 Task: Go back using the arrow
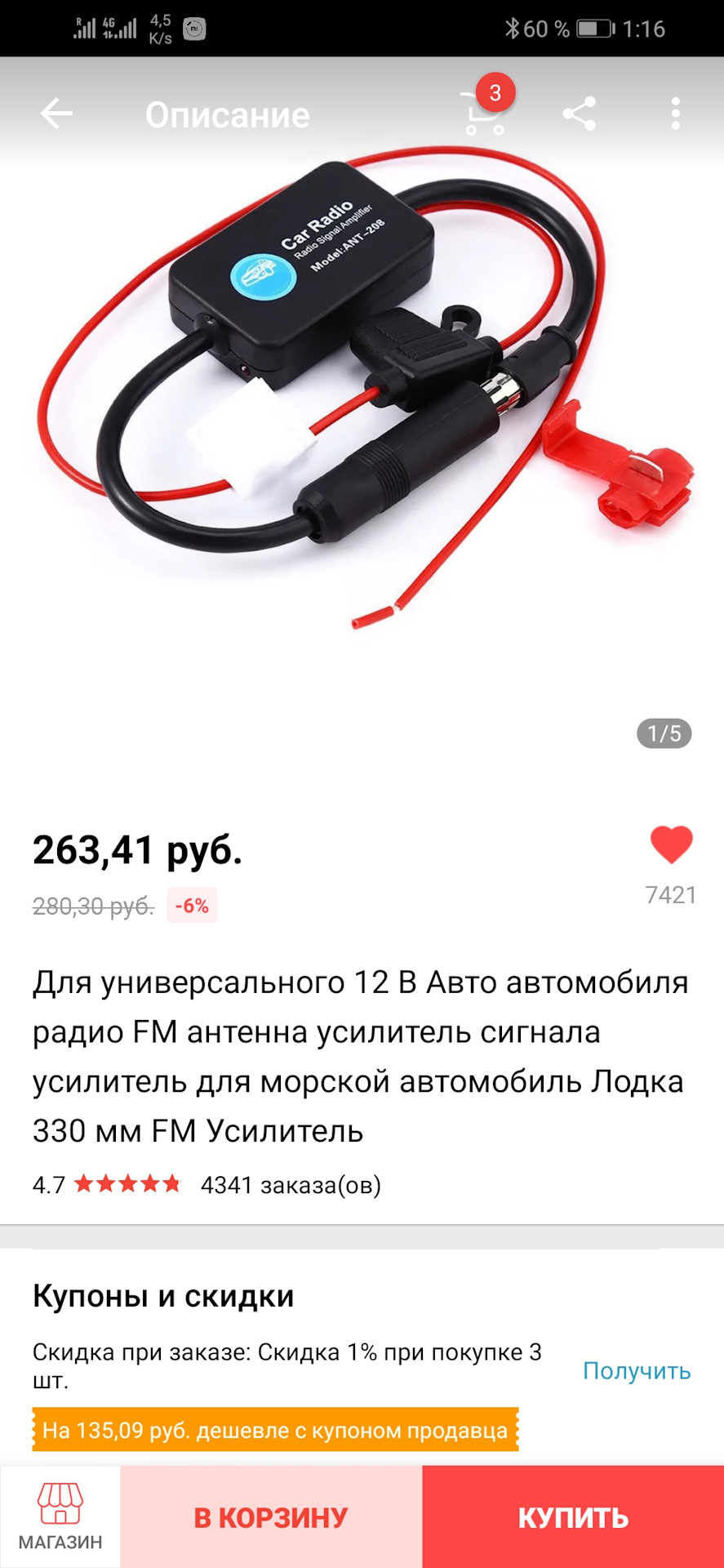tap(56, 114)
